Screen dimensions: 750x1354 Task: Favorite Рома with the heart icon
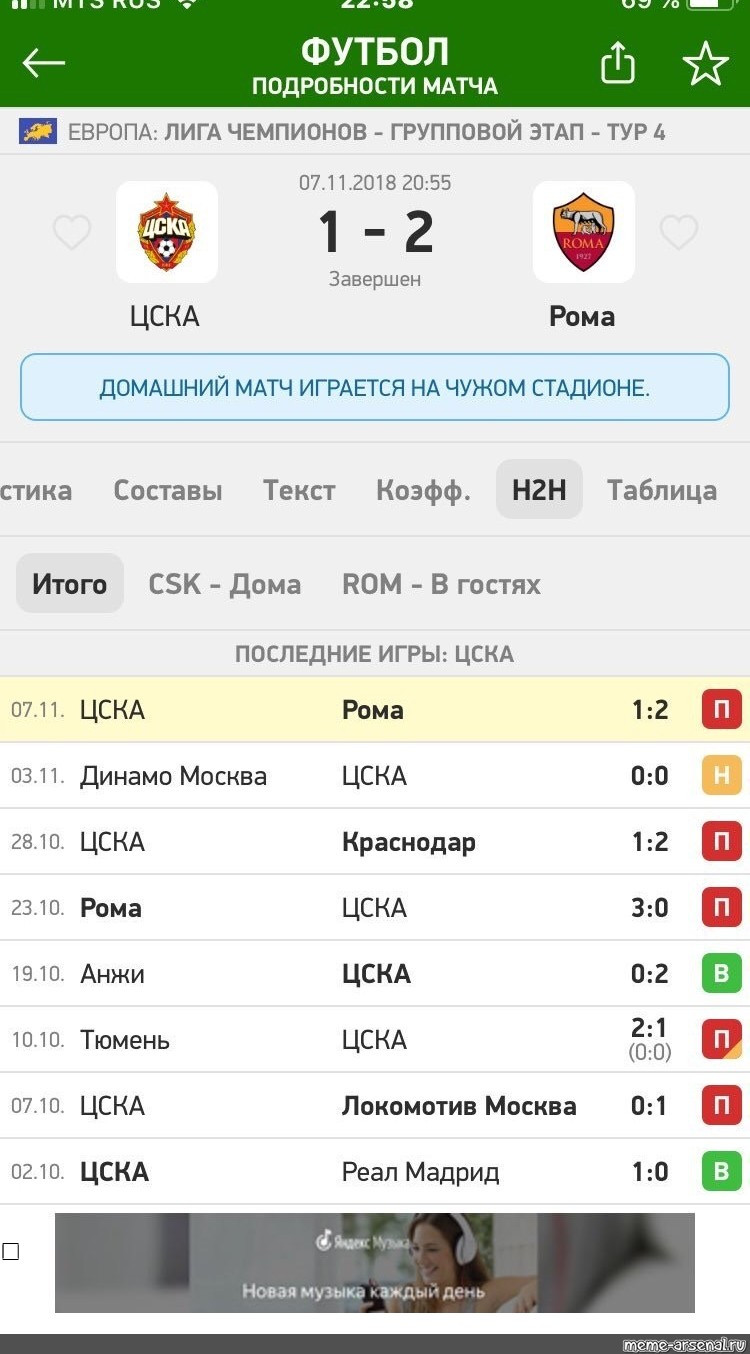(x=679, y=233)
